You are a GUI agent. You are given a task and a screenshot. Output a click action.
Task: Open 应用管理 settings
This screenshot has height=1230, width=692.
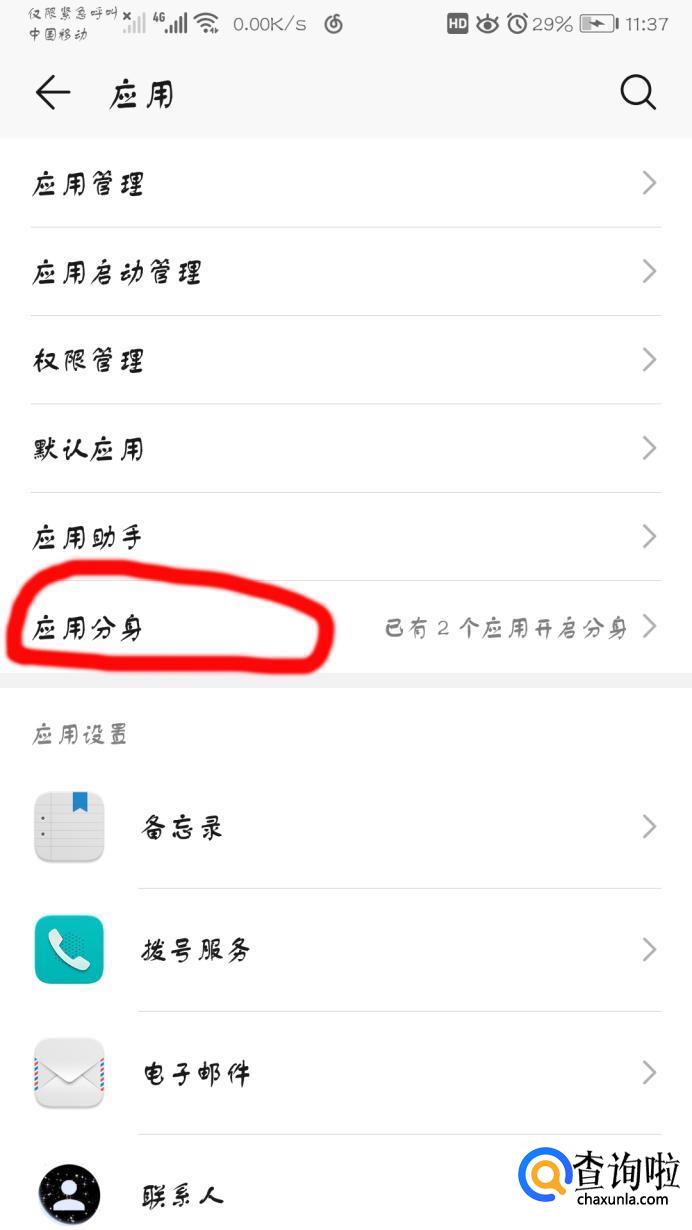[345, 183]
